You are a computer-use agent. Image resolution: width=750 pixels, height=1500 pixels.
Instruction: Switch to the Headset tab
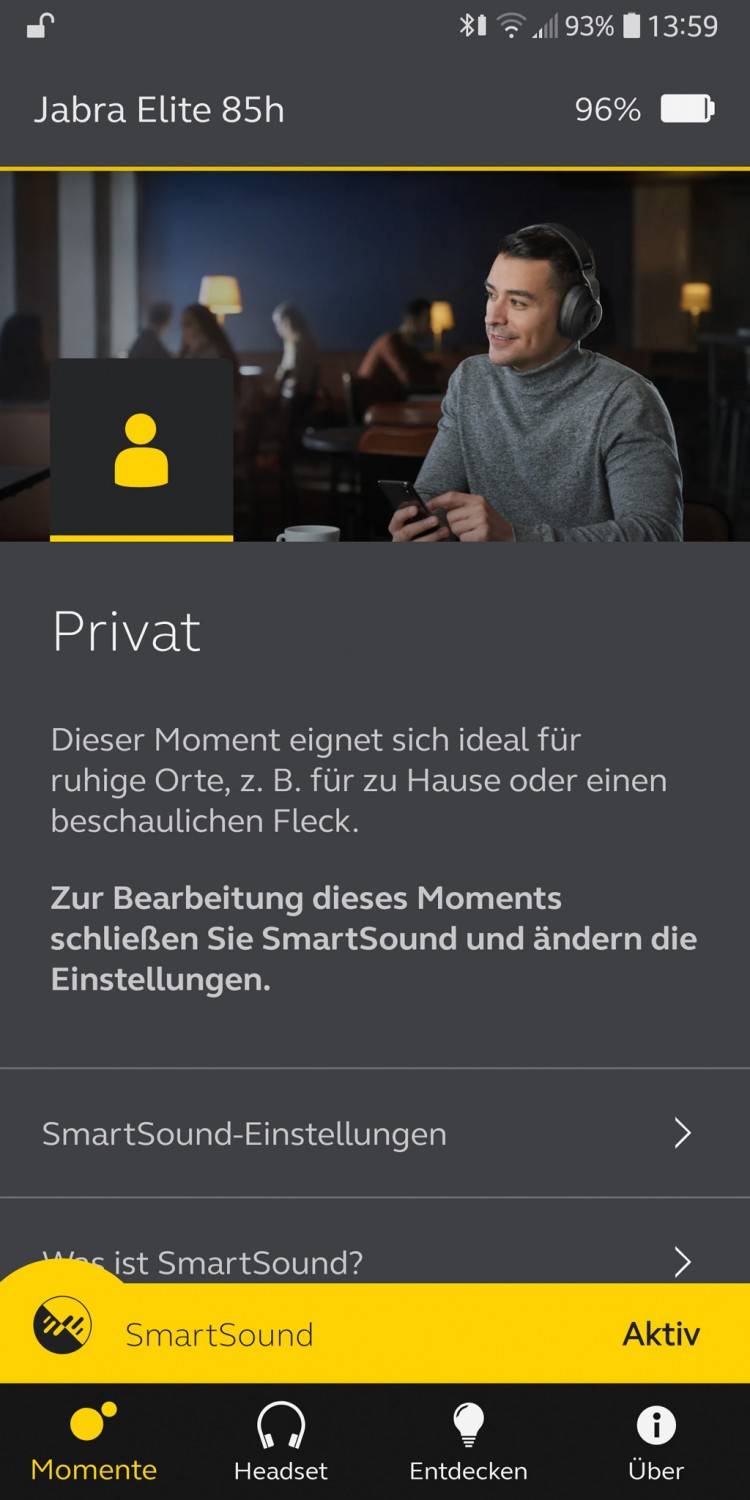[x=281, y=1442]
